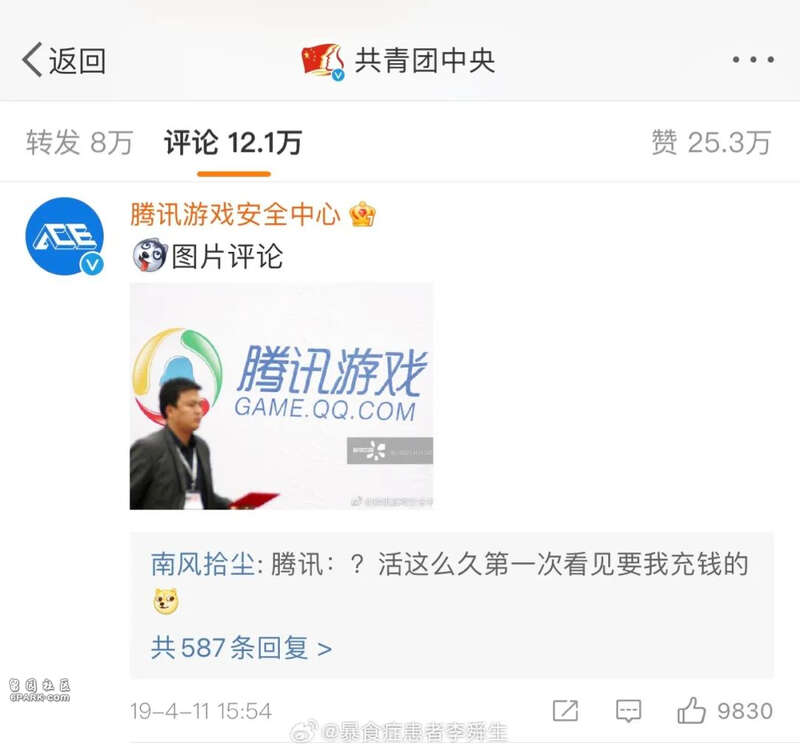The height and width of the screenshot is (751, 800).
Task: Open 南风拾尘's profile link
Action: [205, 564]
